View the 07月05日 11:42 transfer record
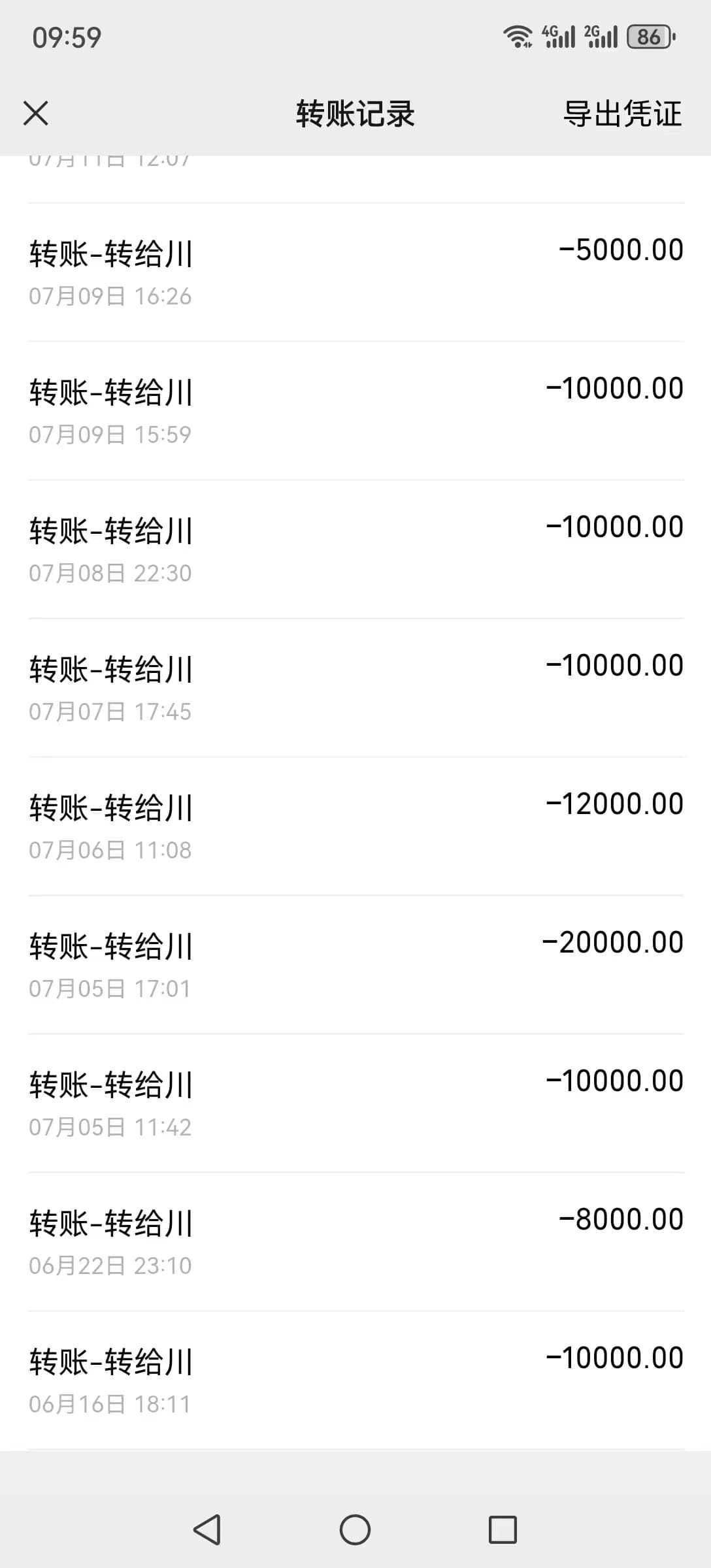The image size is (711, 1568). 355,1103
